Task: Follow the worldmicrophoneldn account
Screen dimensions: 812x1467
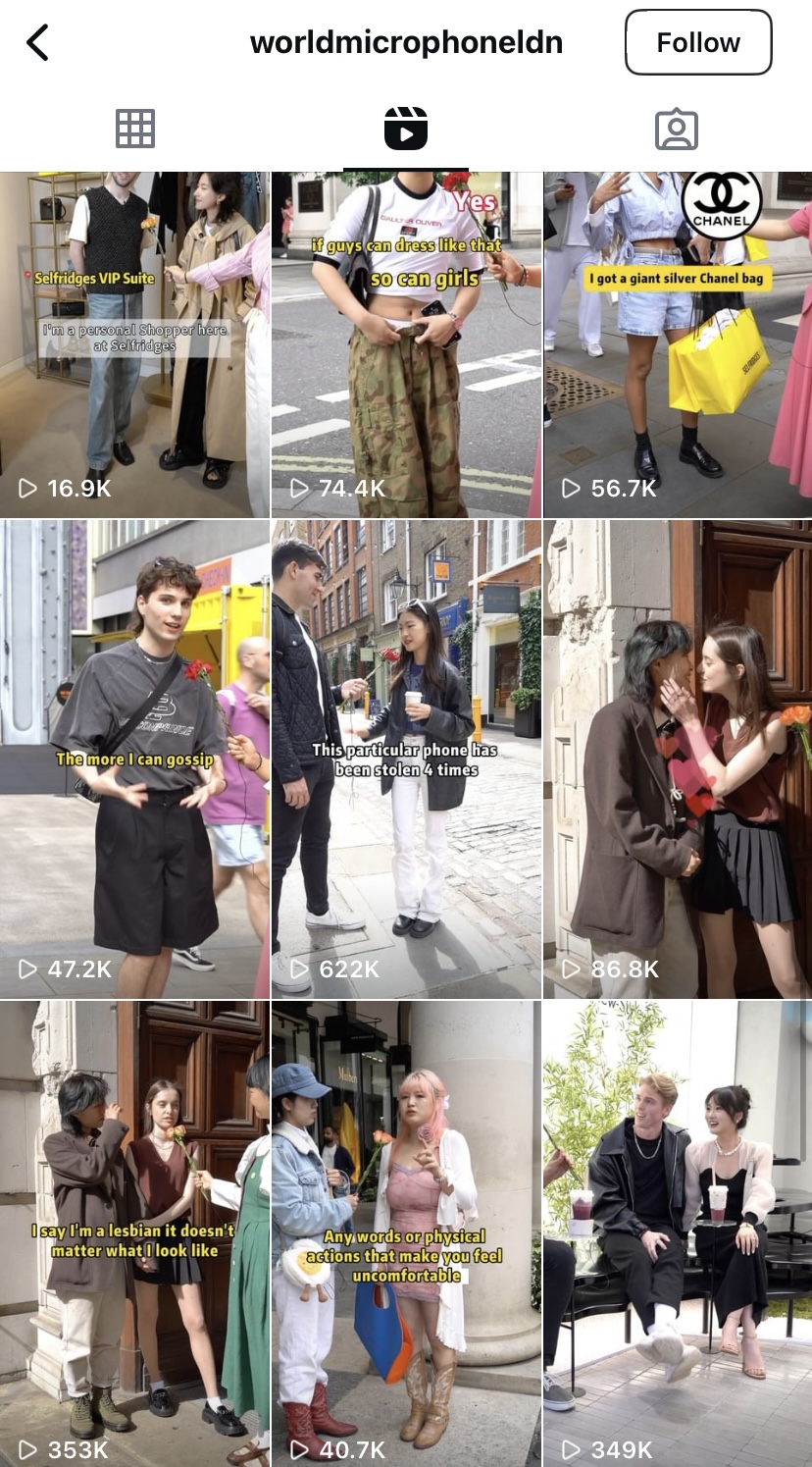Action: coord(697,43)
